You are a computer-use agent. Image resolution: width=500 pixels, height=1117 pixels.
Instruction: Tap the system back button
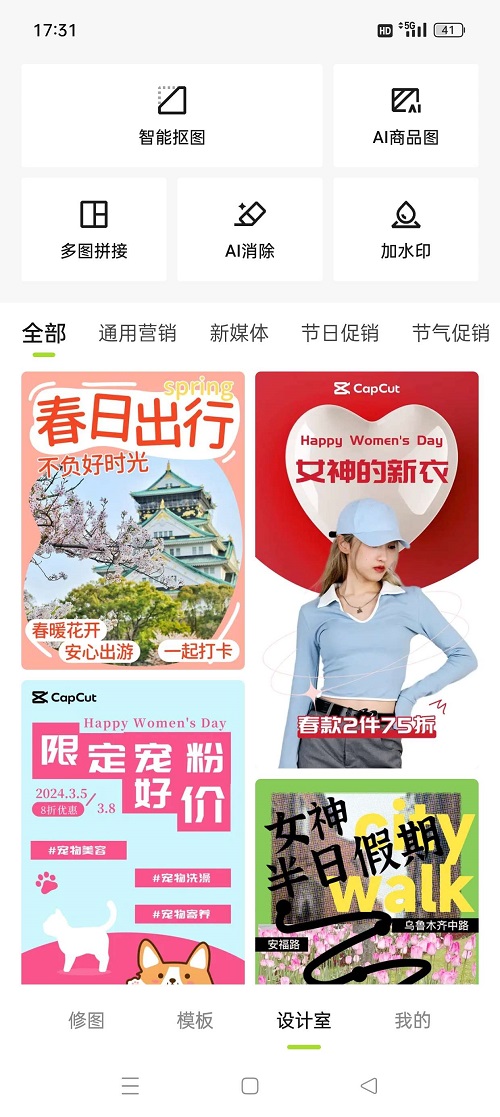pyautogui.click(x=369, y=1086)
